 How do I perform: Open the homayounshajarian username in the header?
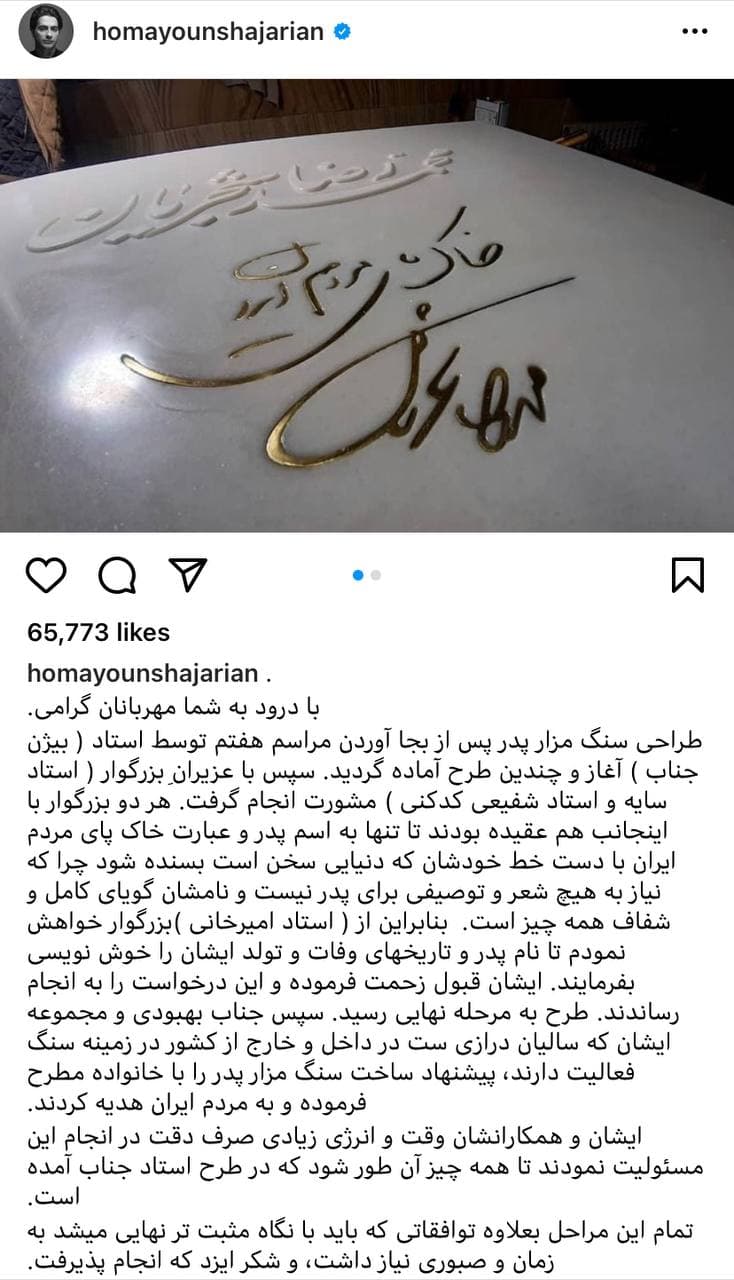coord(207,32)
